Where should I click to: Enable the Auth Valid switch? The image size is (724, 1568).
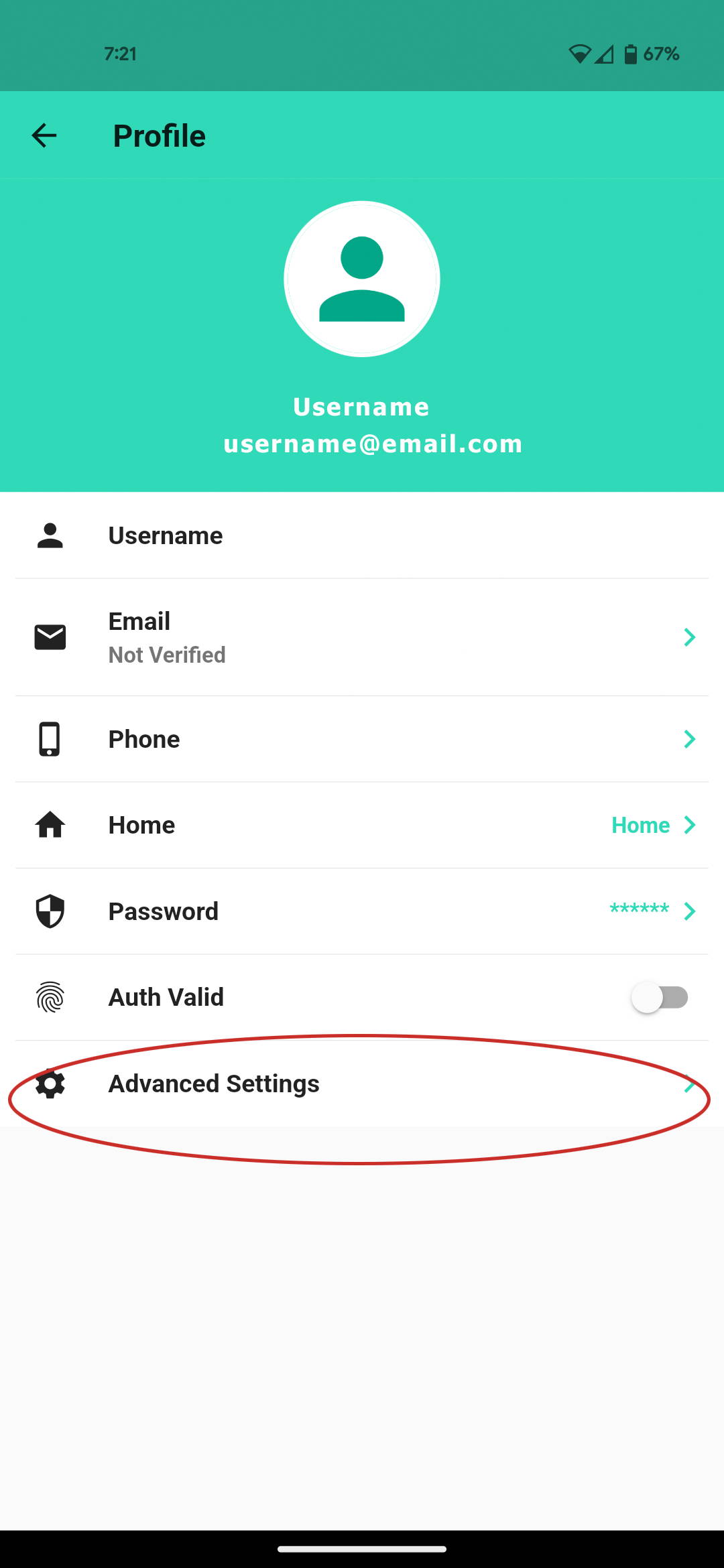(x=660, y=997)
